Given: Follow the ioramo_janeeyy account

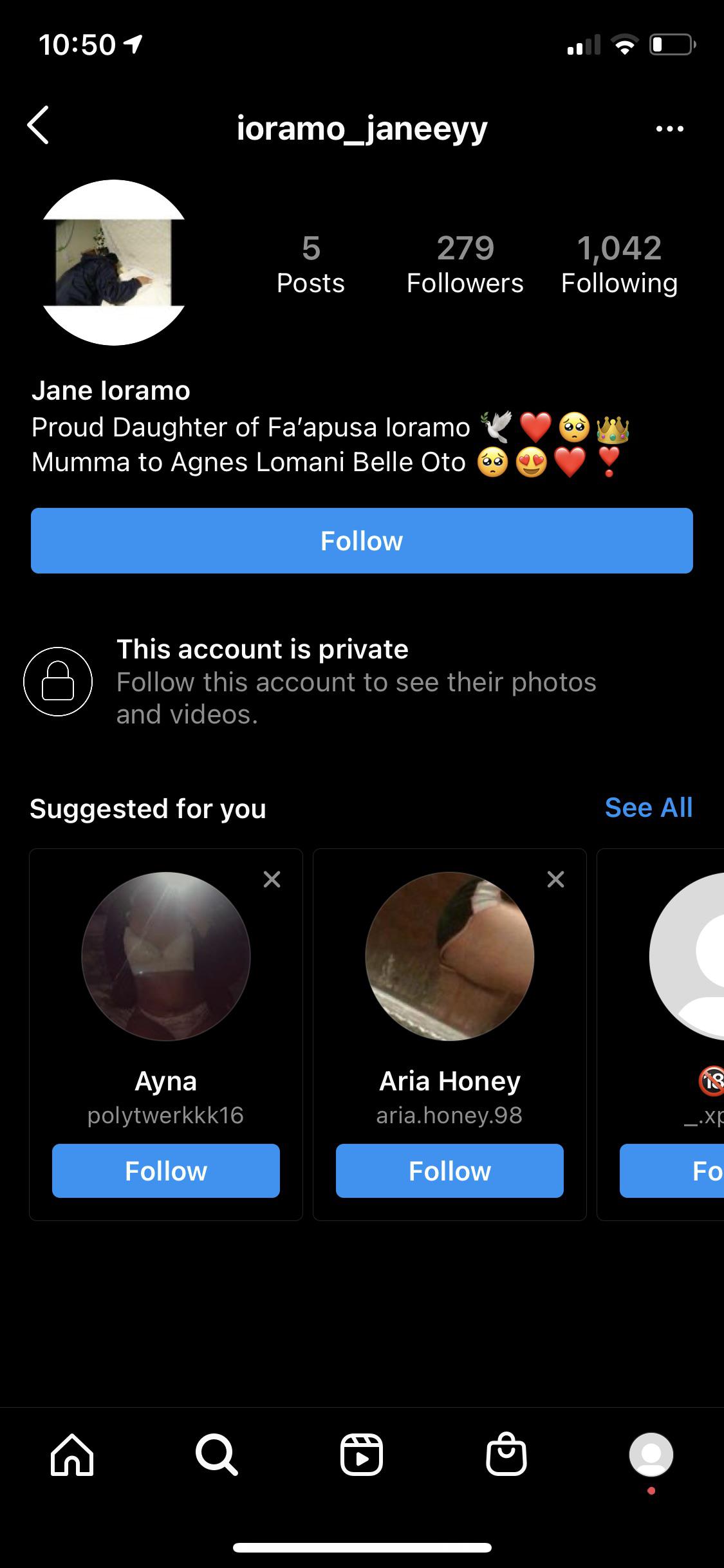Looking at the screenshot, I should pos(362,541).
